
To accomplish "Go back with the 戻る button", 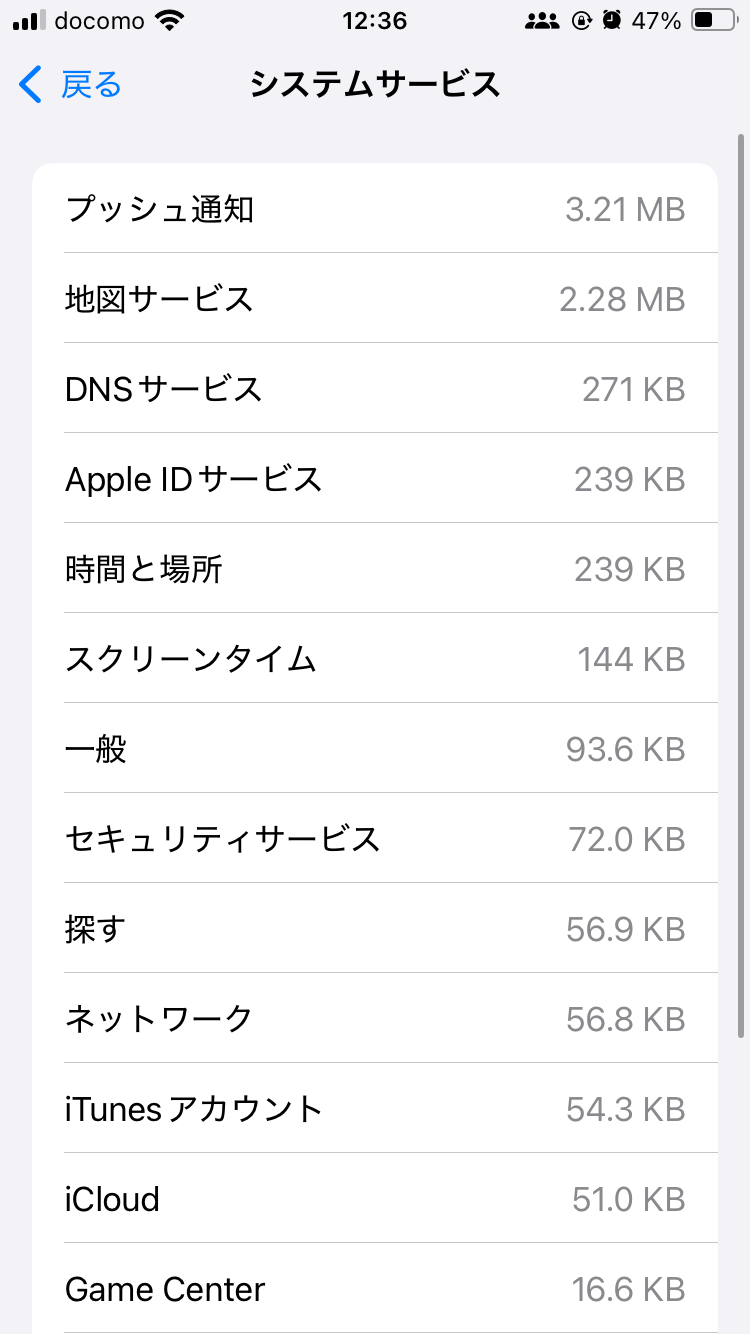I will [x=71, y=85].
